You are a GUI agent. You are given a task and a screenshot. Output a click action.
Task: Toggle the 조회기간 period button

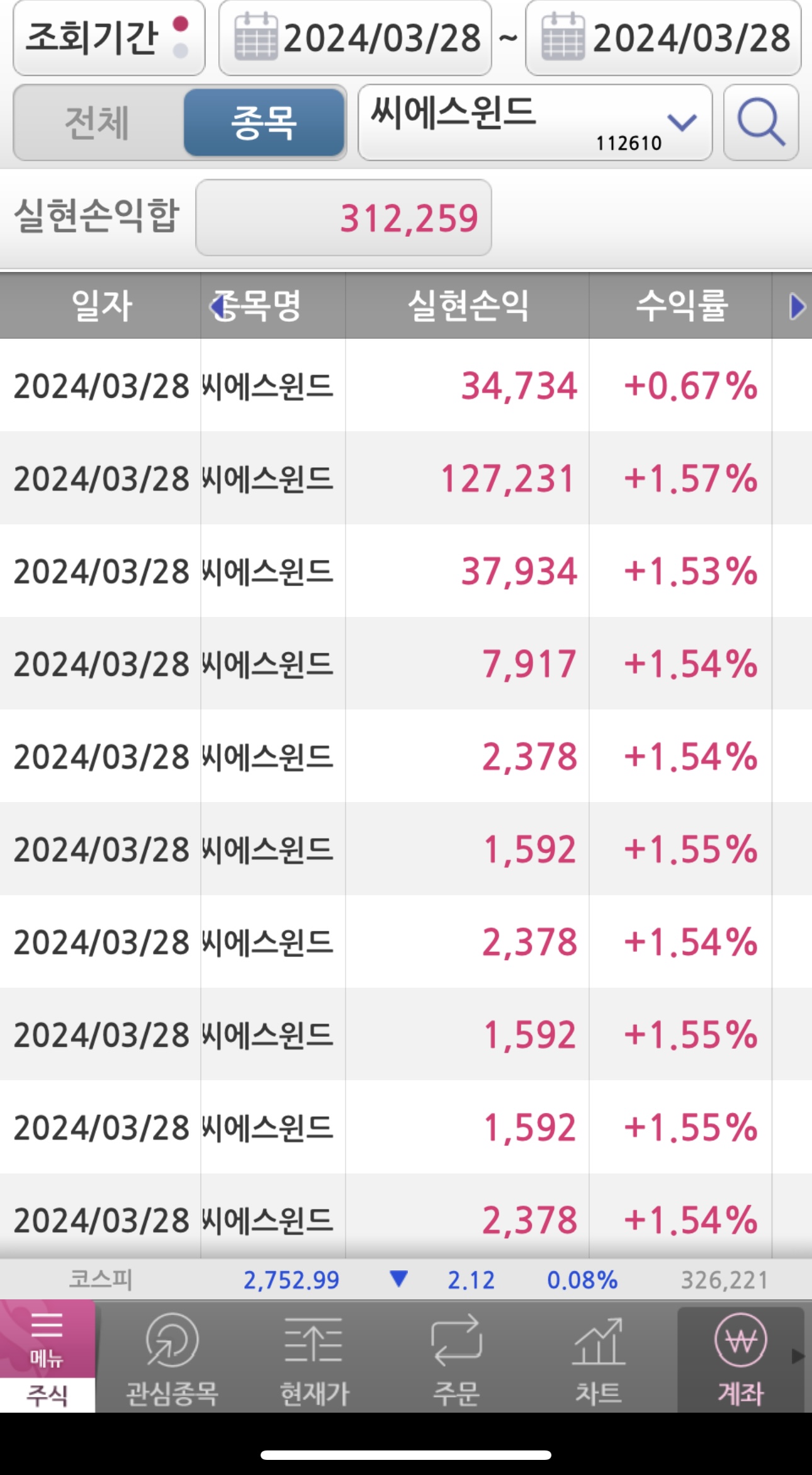(x=109, y=38)
